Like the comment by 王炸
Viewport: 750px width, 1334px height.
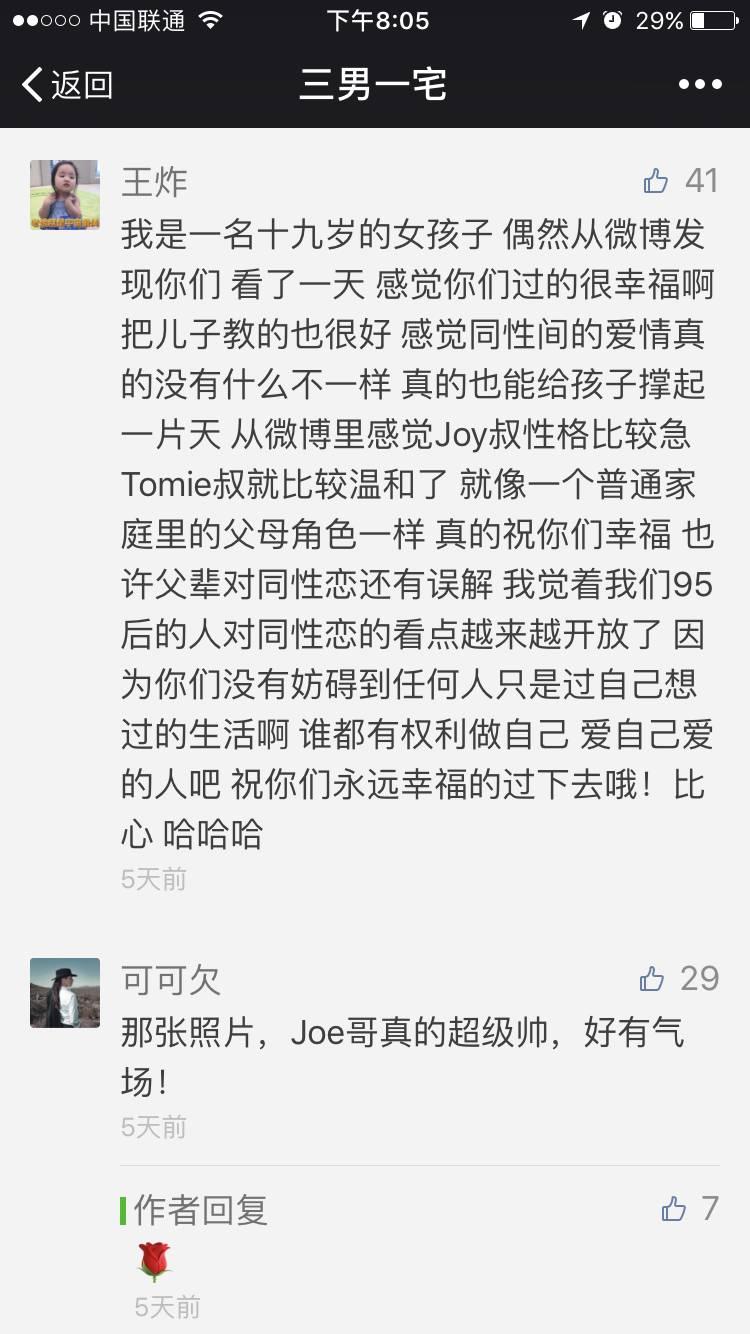(657, 181)
